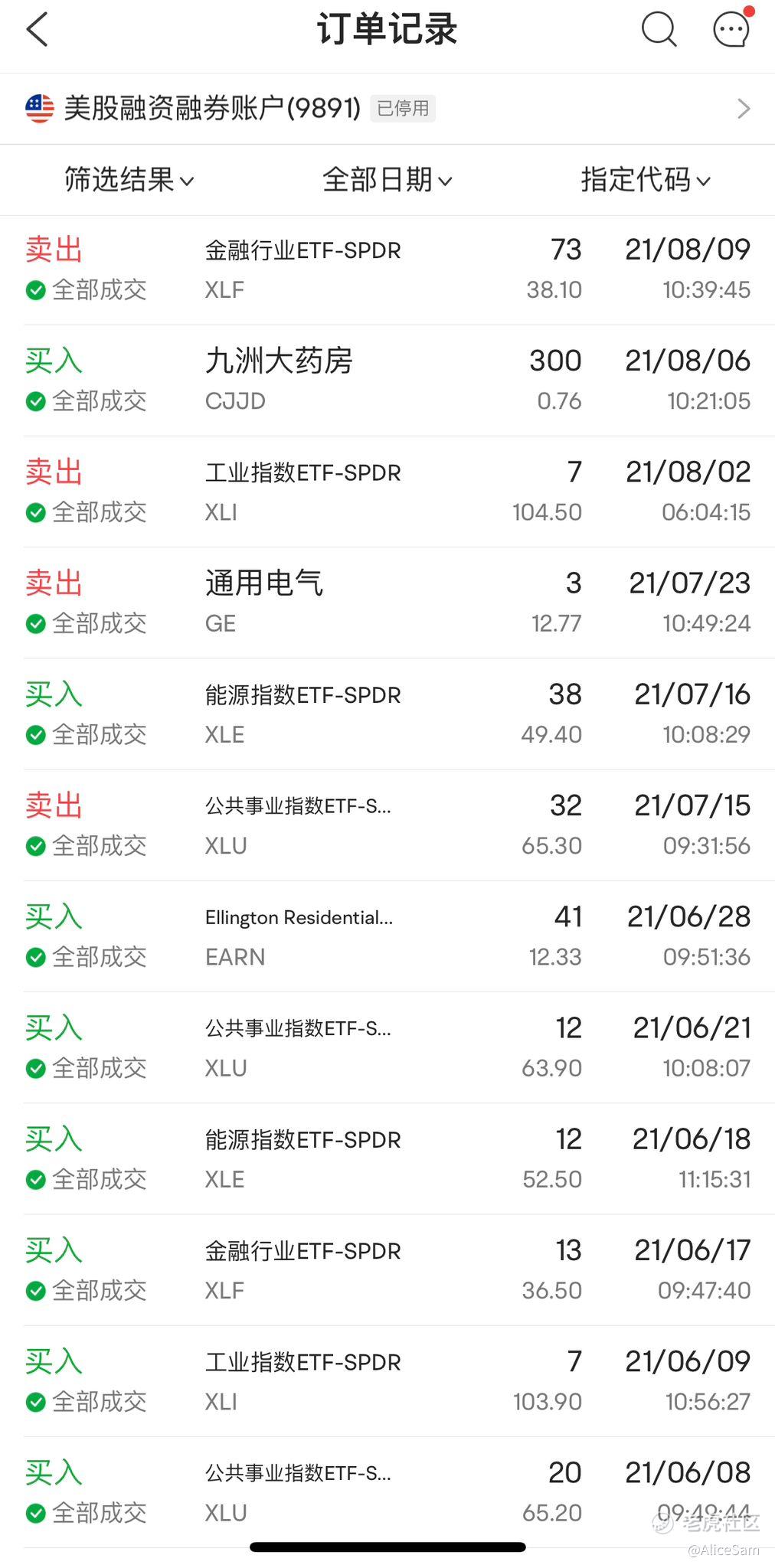Screen dimensions: 775x1568
Task: Open the 美股融资融券账户(9891) account row
Action: (x=387, y=109)
